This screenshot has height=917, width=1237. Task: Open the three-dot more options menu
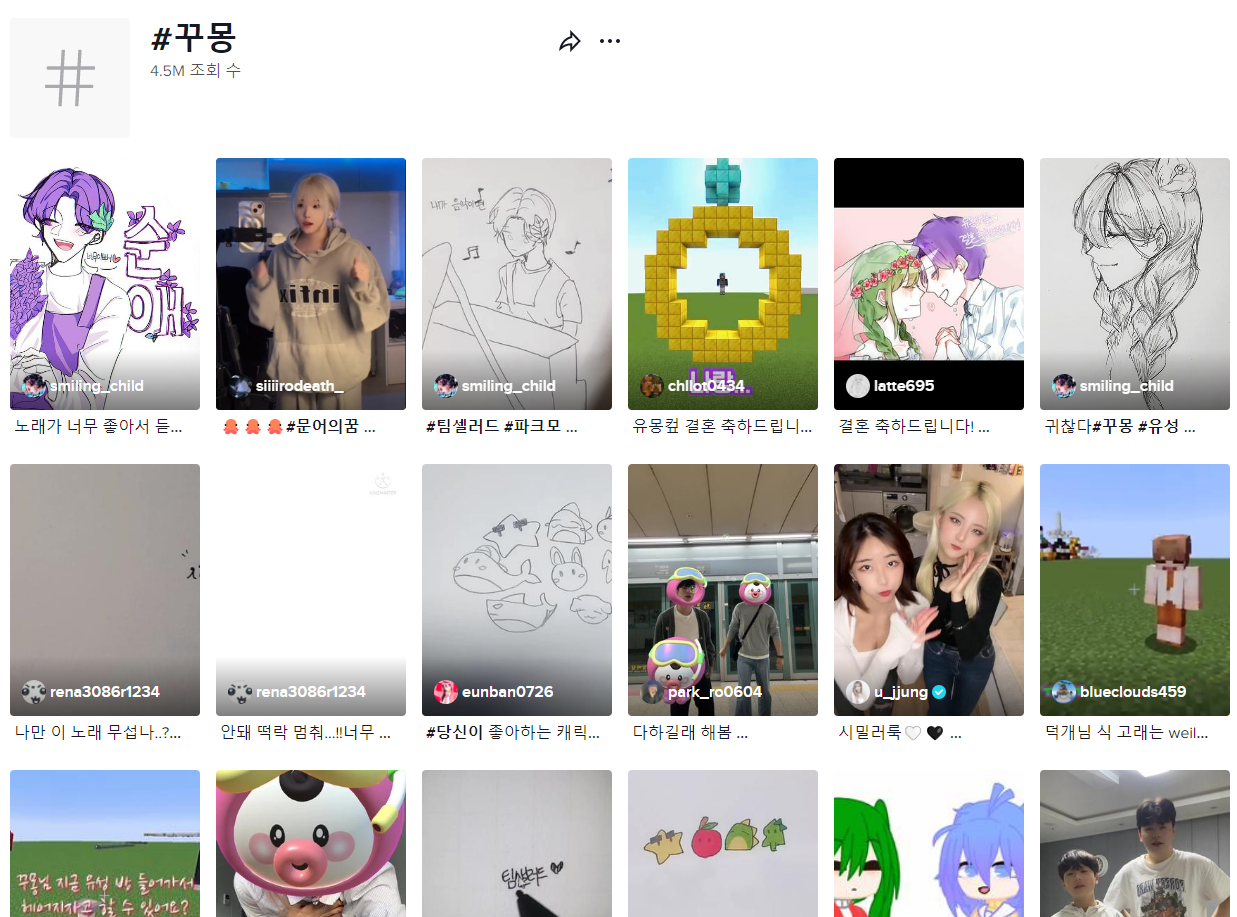610,41
